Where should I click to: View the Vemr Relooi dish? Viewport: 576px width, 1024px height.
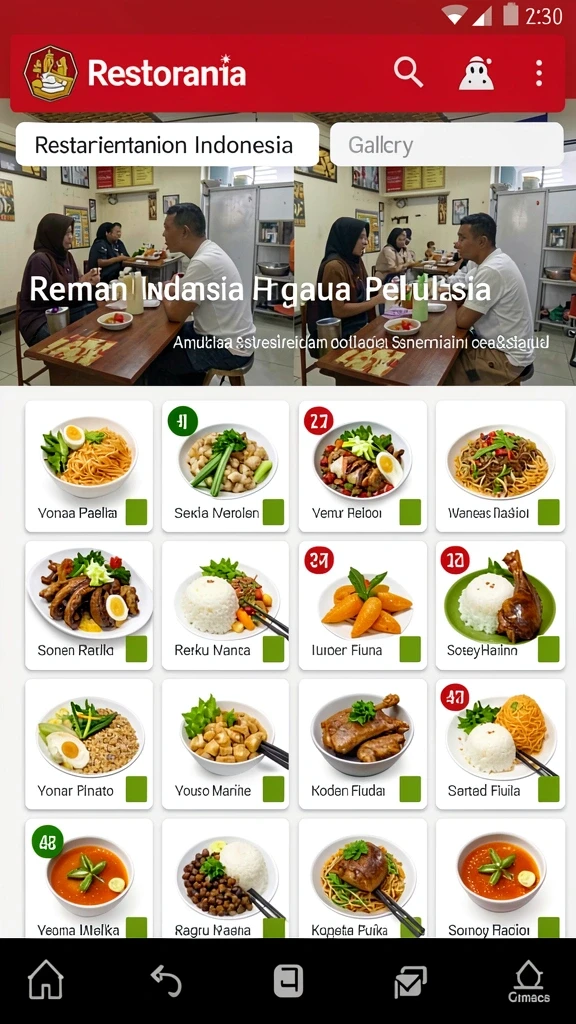coord(362,466)
